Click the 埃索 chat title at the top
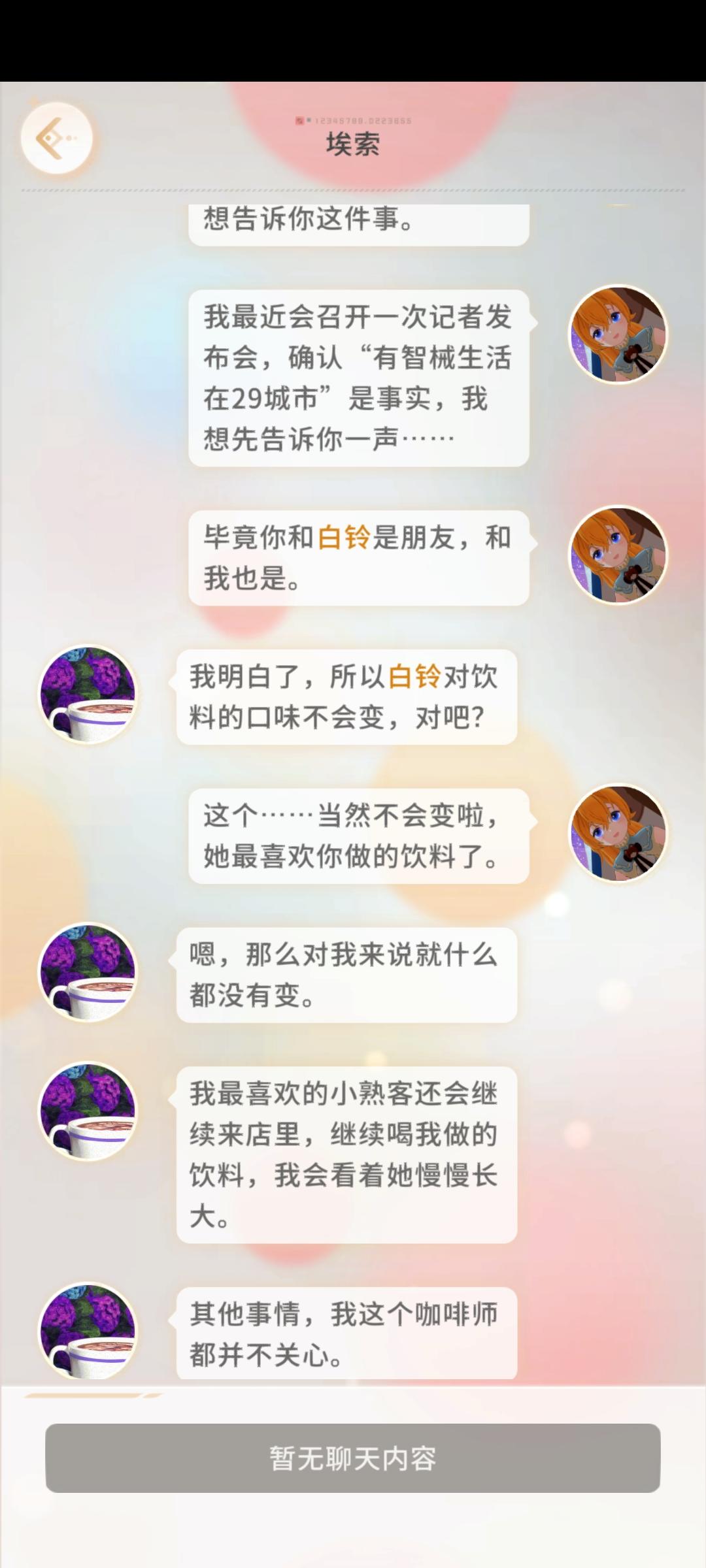Image resolution: width=706 pixels, height=1568 pixels. (x=353, y=145)
